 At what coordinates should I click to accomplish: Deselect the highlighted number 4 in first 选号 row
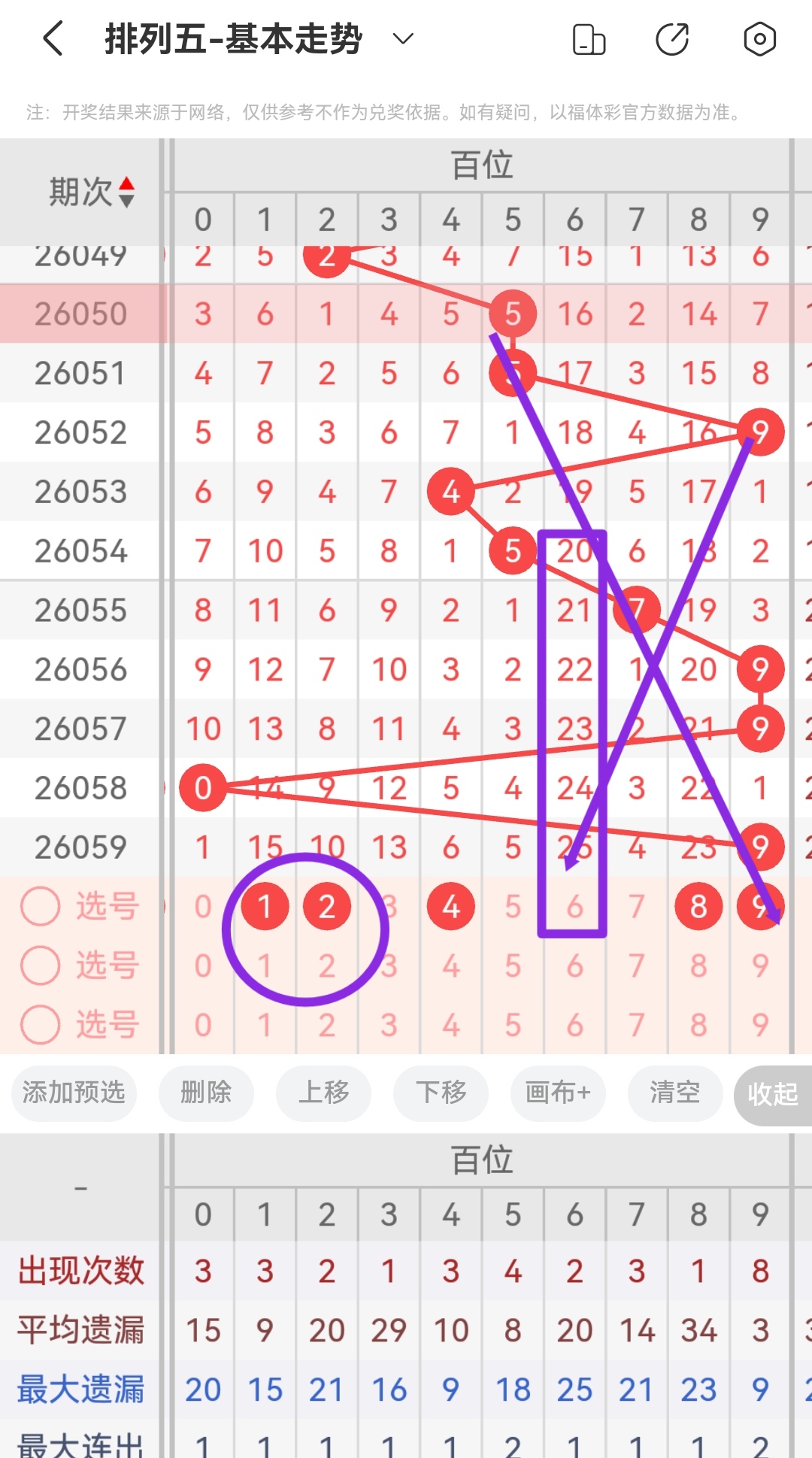point(450,906)
